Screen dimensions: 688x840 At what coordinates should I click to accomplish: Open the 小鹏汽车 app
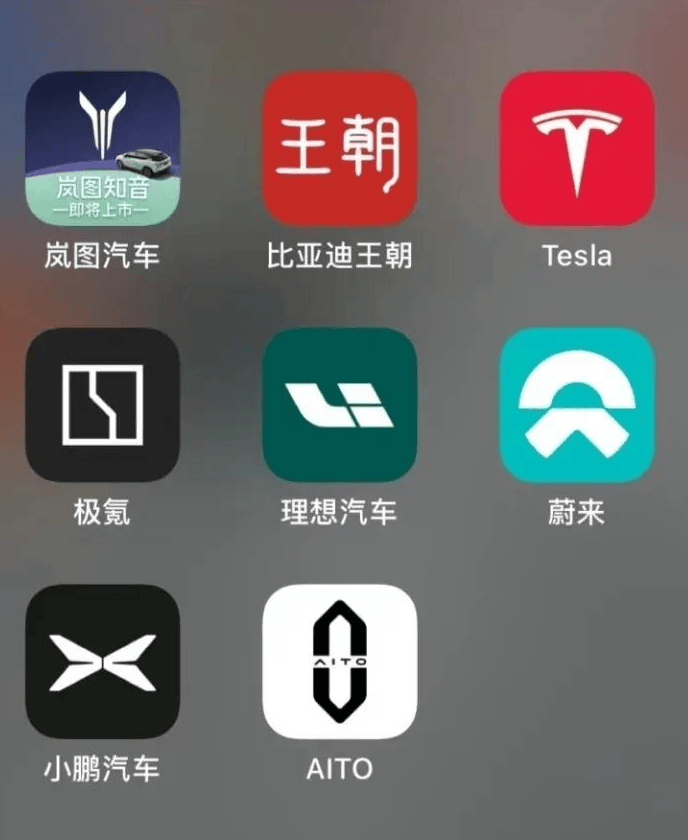tap(102, 662)
